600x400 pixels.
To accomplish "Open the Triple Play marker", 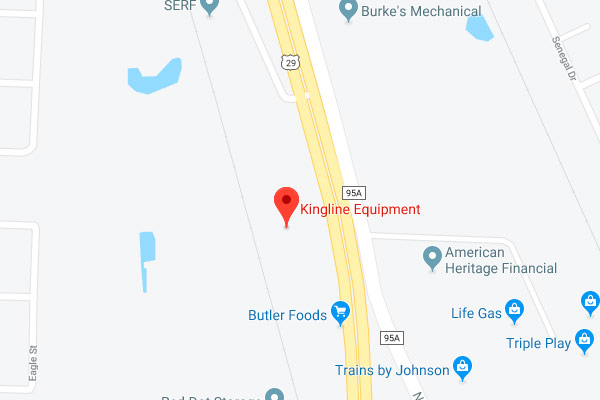I will [584, 342].
